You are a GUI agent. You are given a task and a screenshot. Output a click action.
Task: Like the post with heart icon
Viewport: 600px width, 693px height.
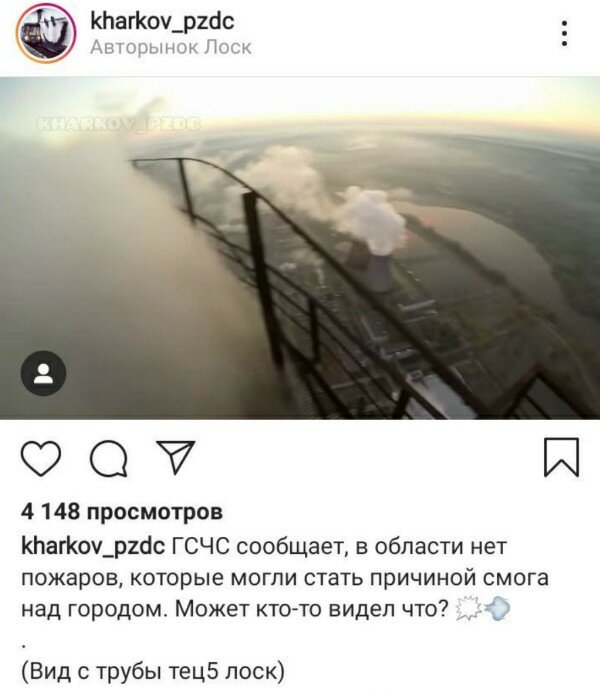click(41, 458)
